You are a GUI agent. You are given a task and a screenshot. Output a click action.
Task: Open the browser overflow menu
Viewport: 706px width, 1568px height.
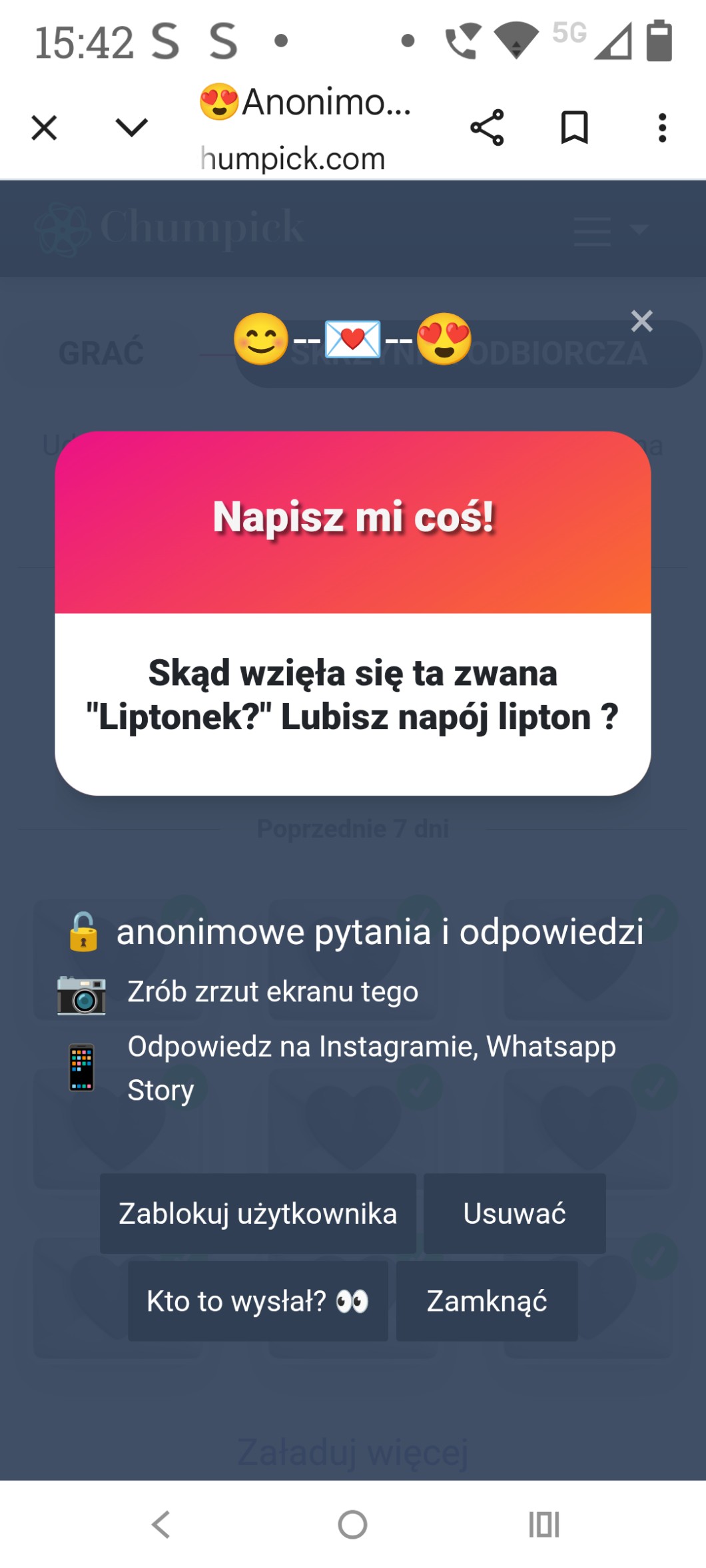661,128
